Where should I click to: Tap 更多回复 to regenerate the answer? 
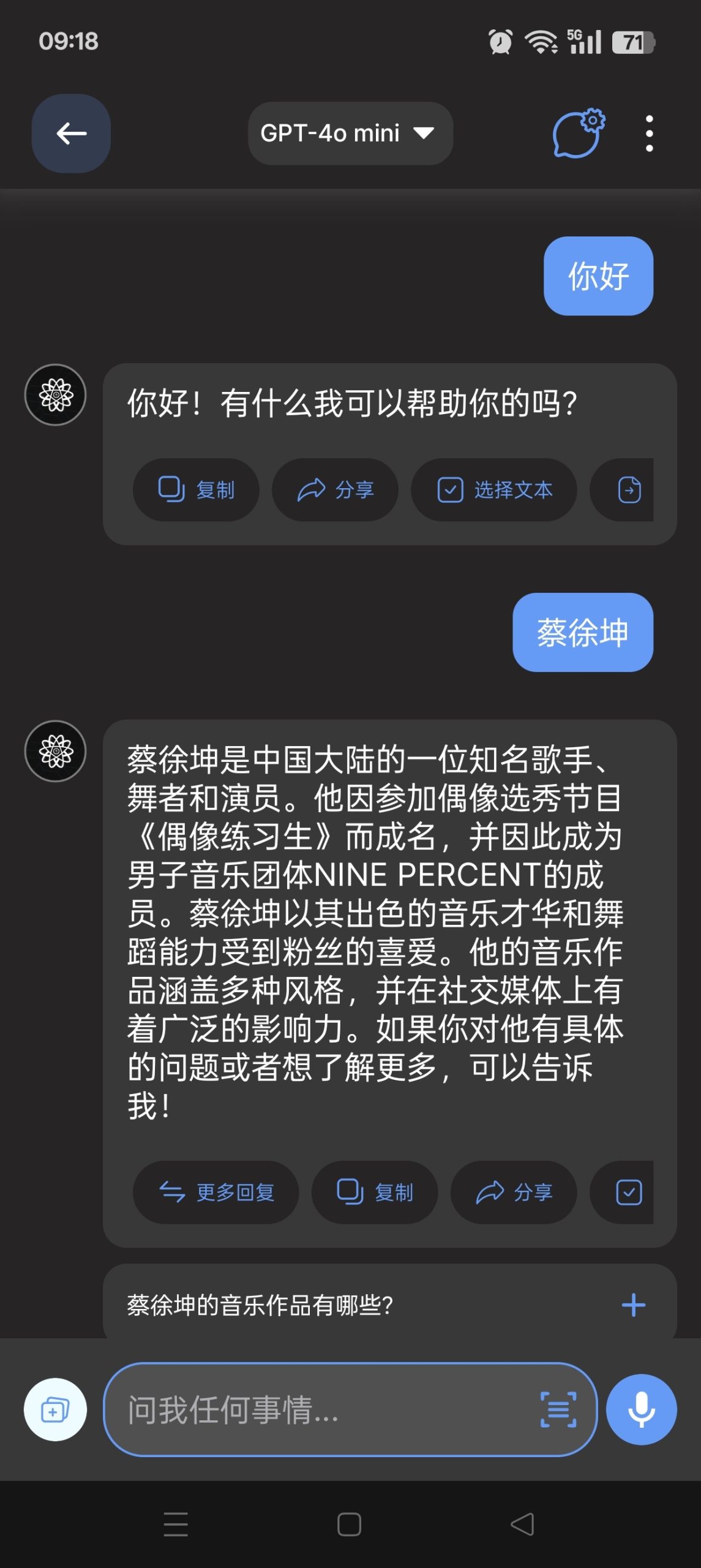pos(216,1193)
